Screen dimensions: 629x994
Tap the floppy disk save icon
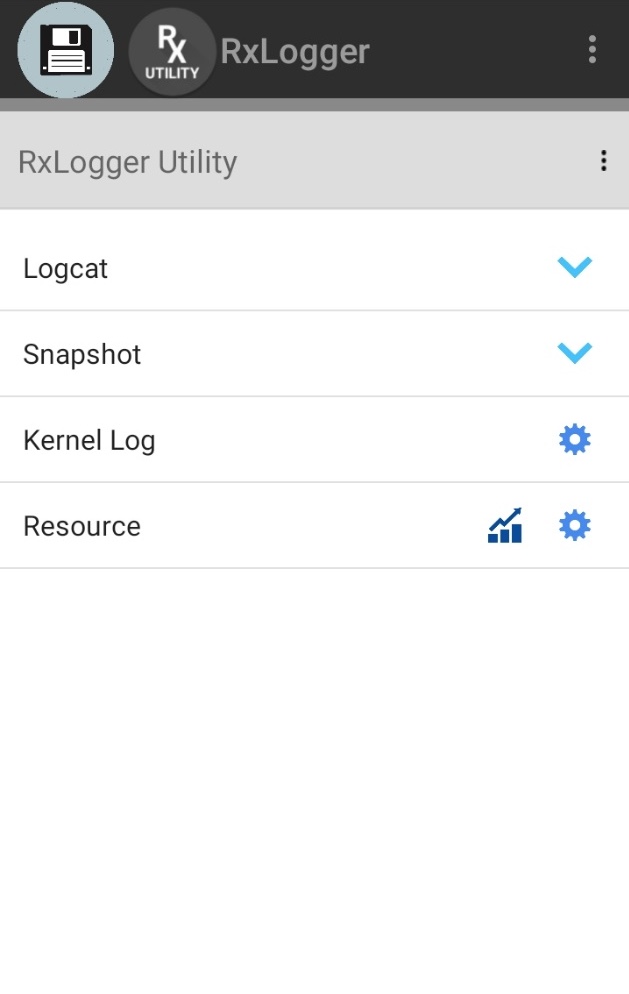[x=65, y=49]
